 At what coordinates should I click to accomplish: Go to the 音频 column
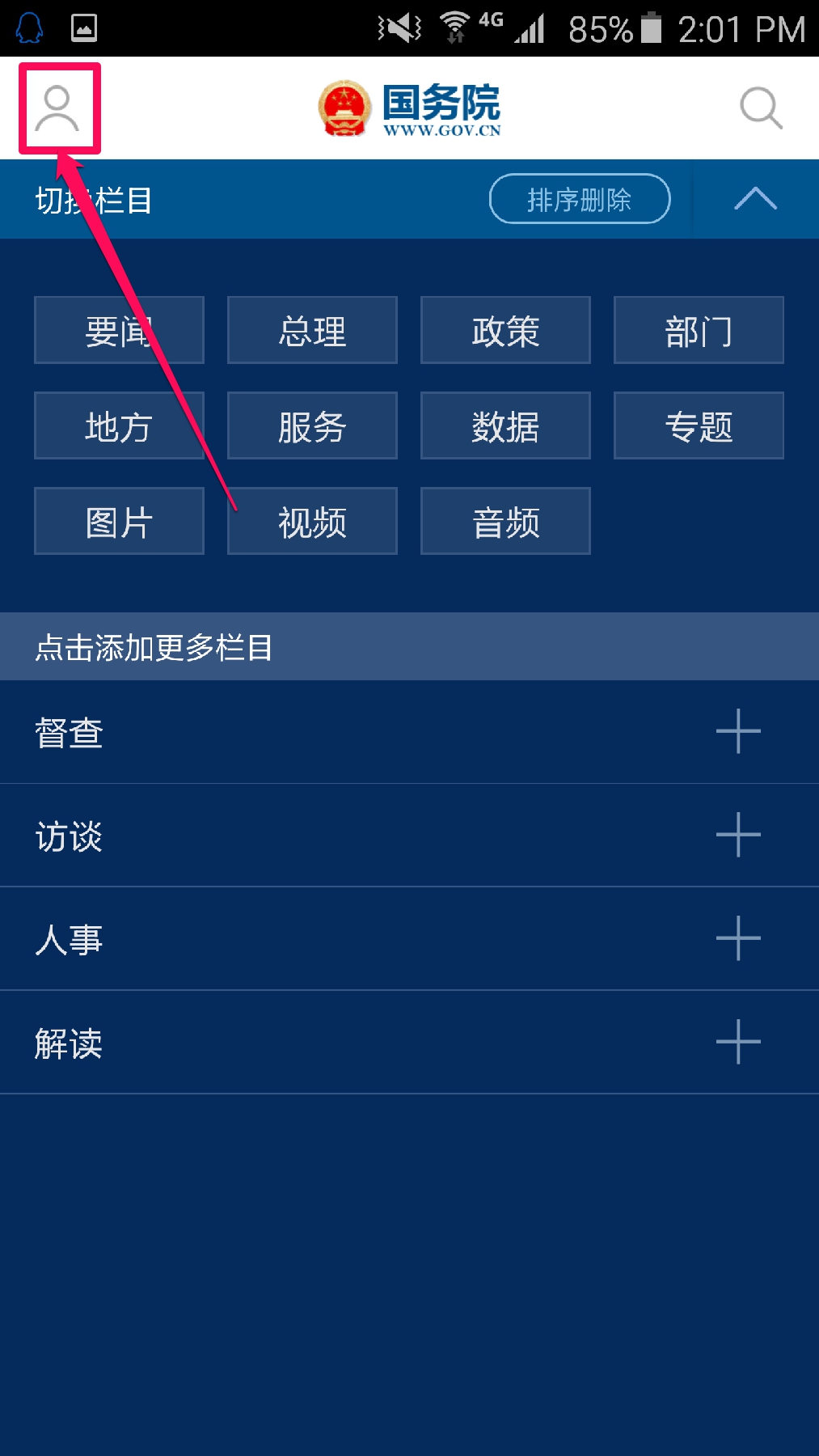505,521
